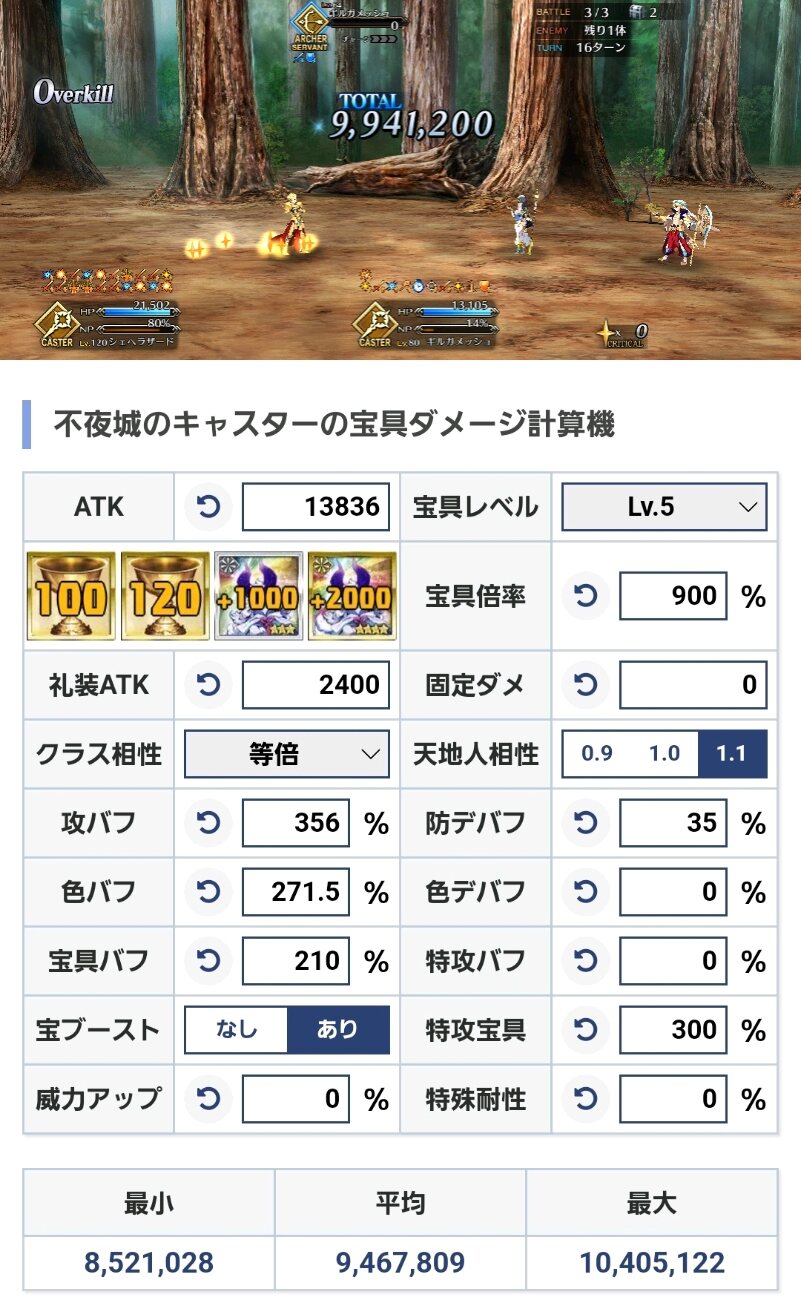Reset the ATK value

[x=209, y=507]
